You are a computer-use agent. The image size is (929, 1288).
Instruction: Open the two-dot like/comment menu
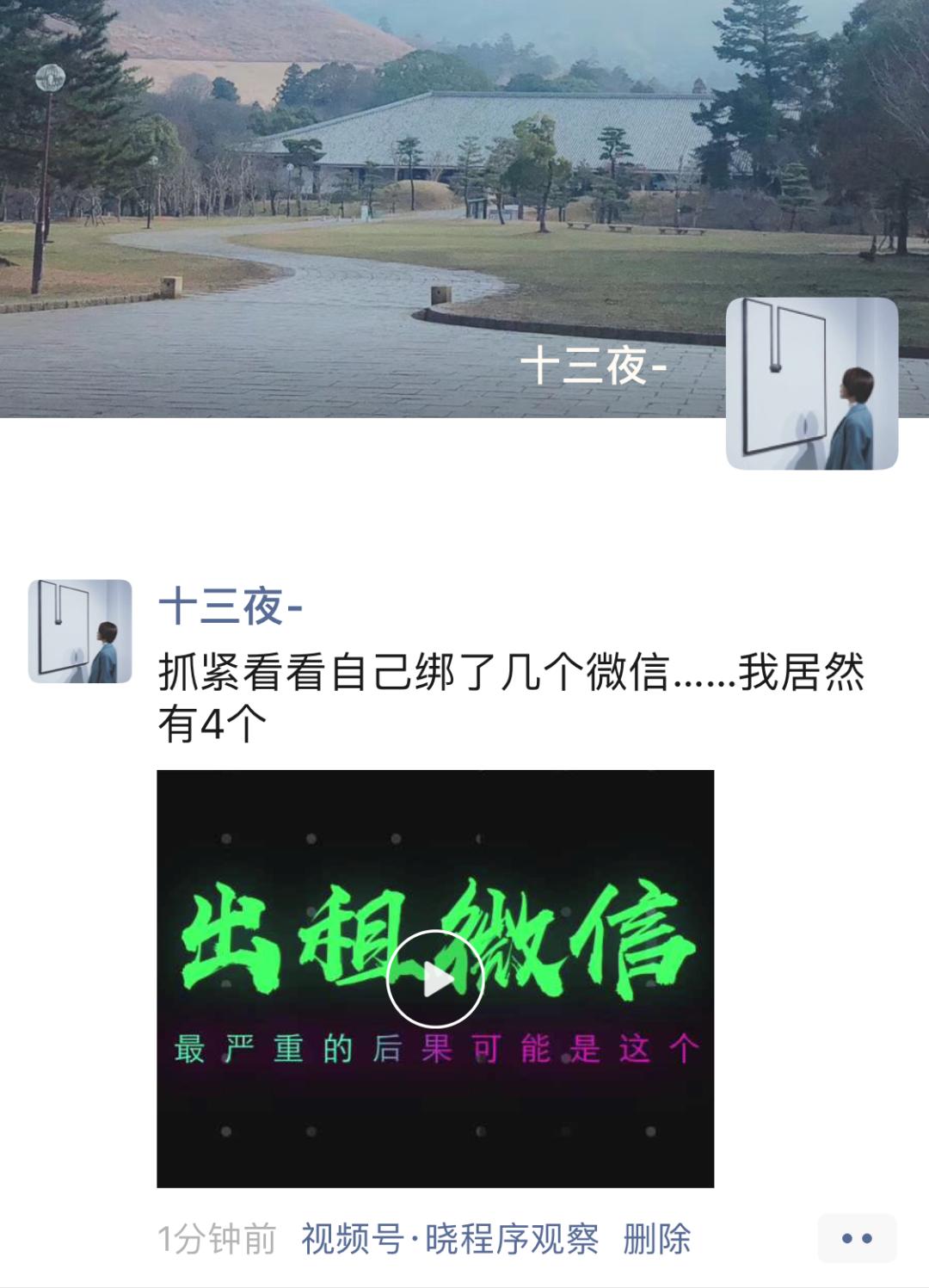(x=856, y=1239)
